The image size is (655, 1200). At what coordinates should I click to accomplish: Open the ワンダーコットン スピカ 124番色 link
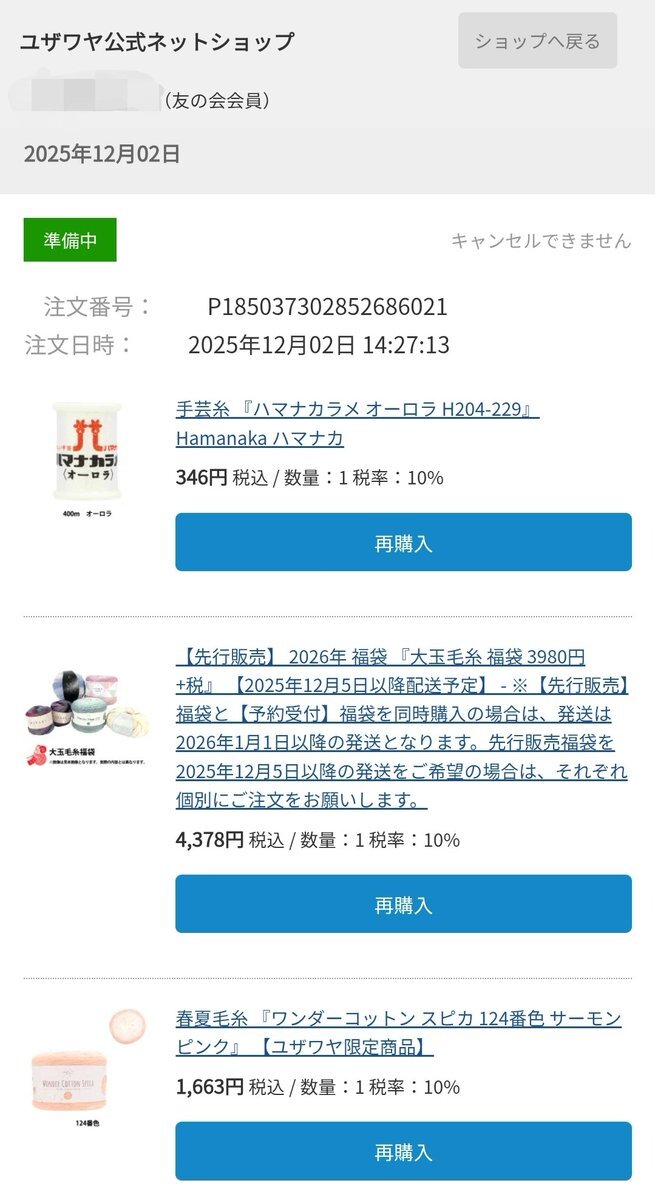[399, 1033]
